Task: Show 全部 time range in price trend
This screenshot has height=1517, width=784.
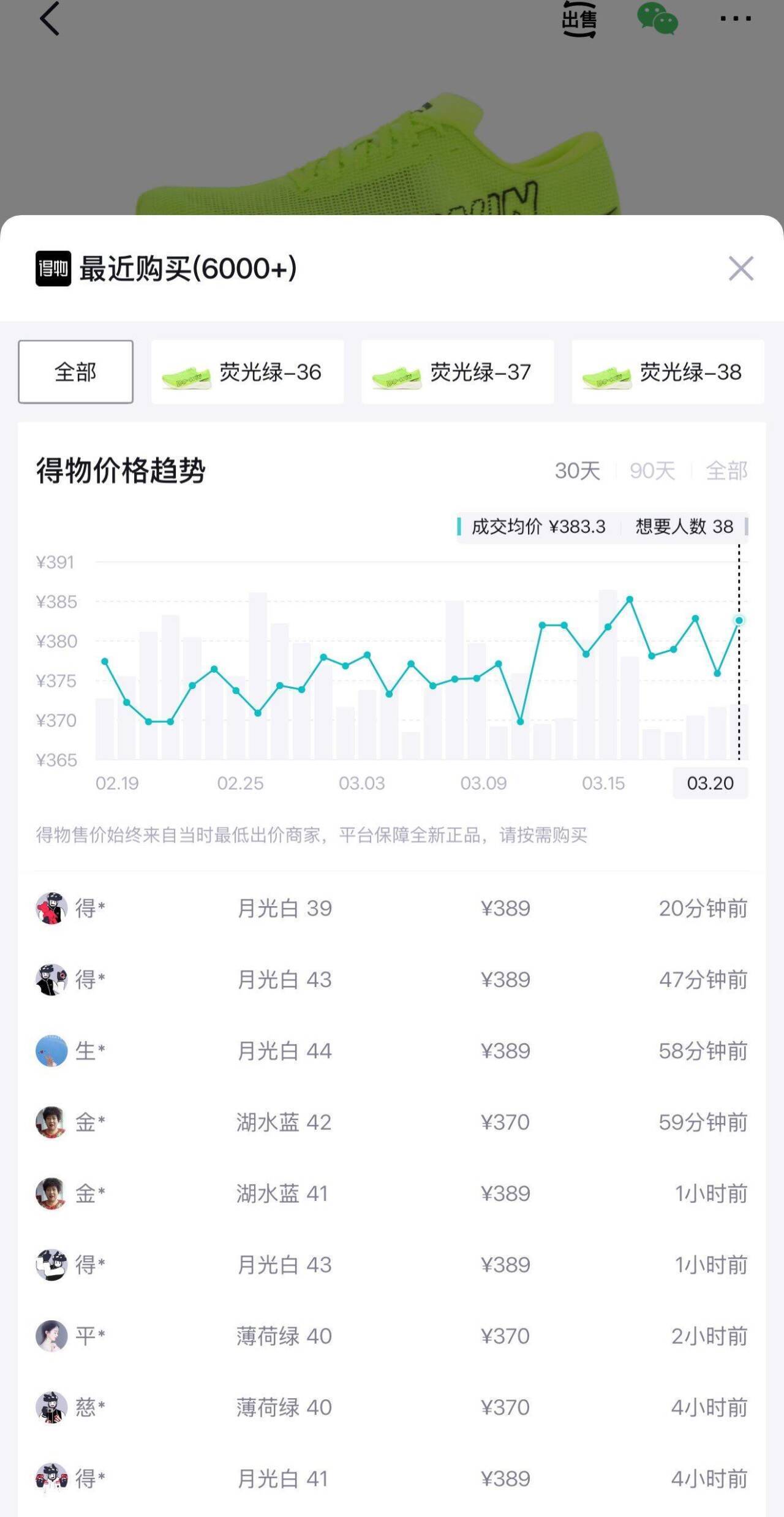Action: pyautogui.click(x=726, y=471)
